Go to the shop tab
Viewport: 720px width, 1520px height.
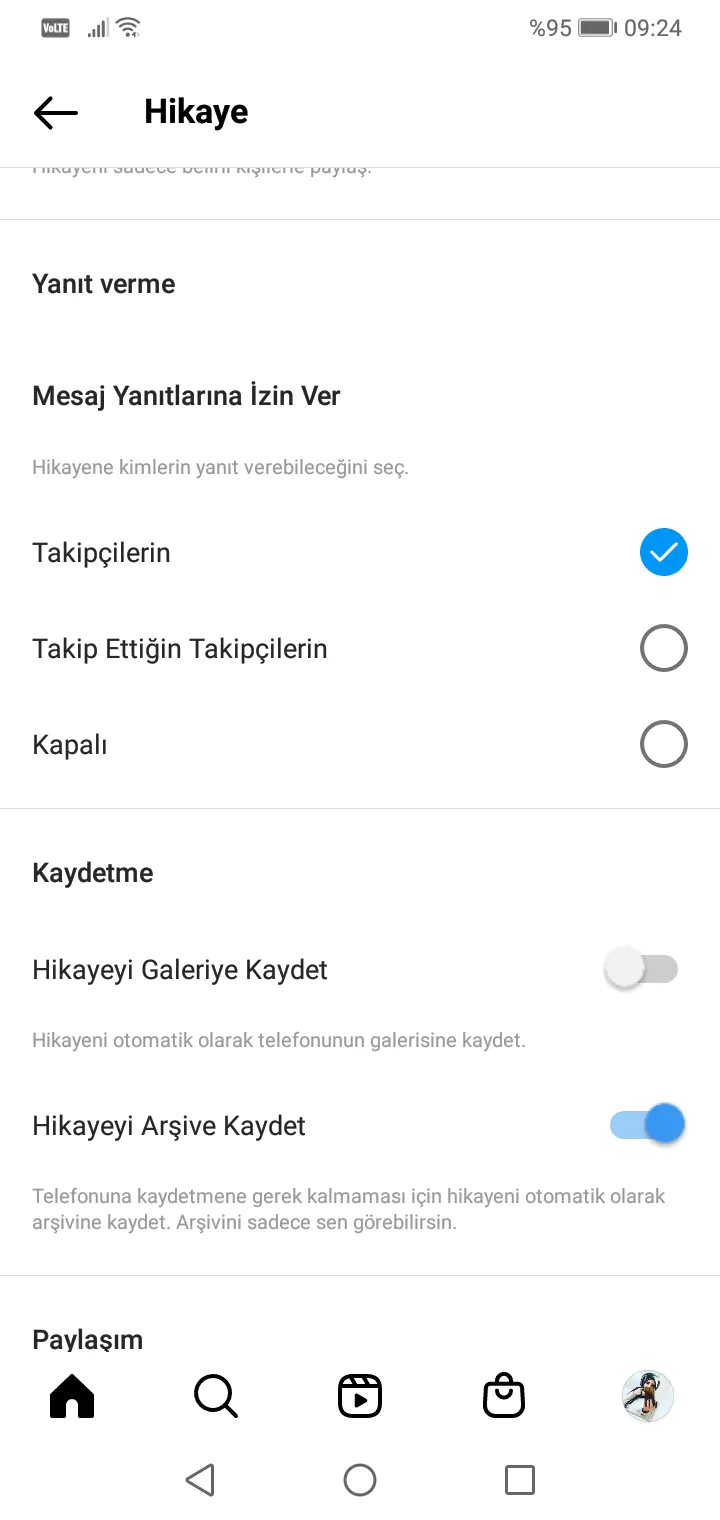point(504,1396)
